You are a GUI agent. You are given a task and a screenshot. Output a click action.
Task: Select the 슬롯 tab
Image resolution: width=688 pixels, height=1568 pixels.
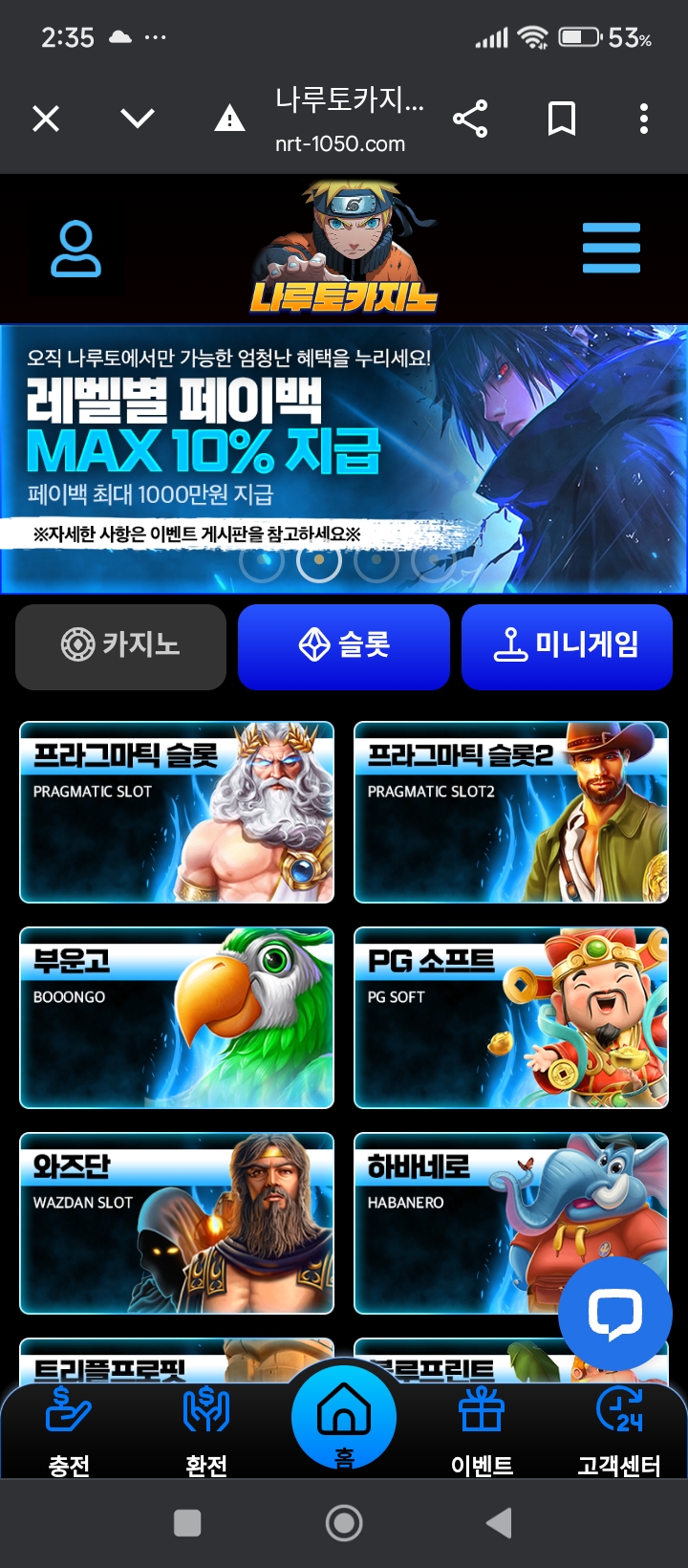[344, 645]
